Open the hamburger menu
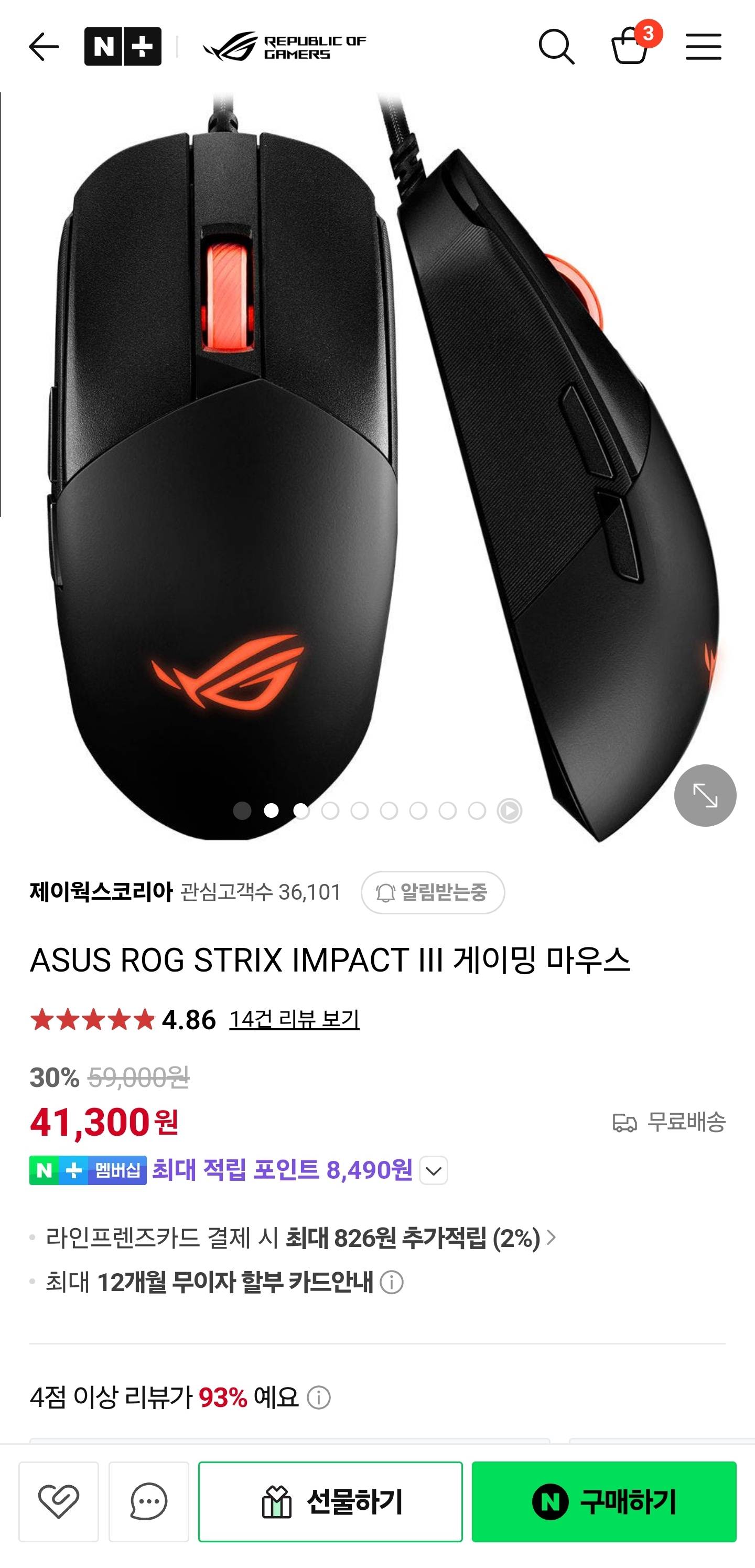 703,47
